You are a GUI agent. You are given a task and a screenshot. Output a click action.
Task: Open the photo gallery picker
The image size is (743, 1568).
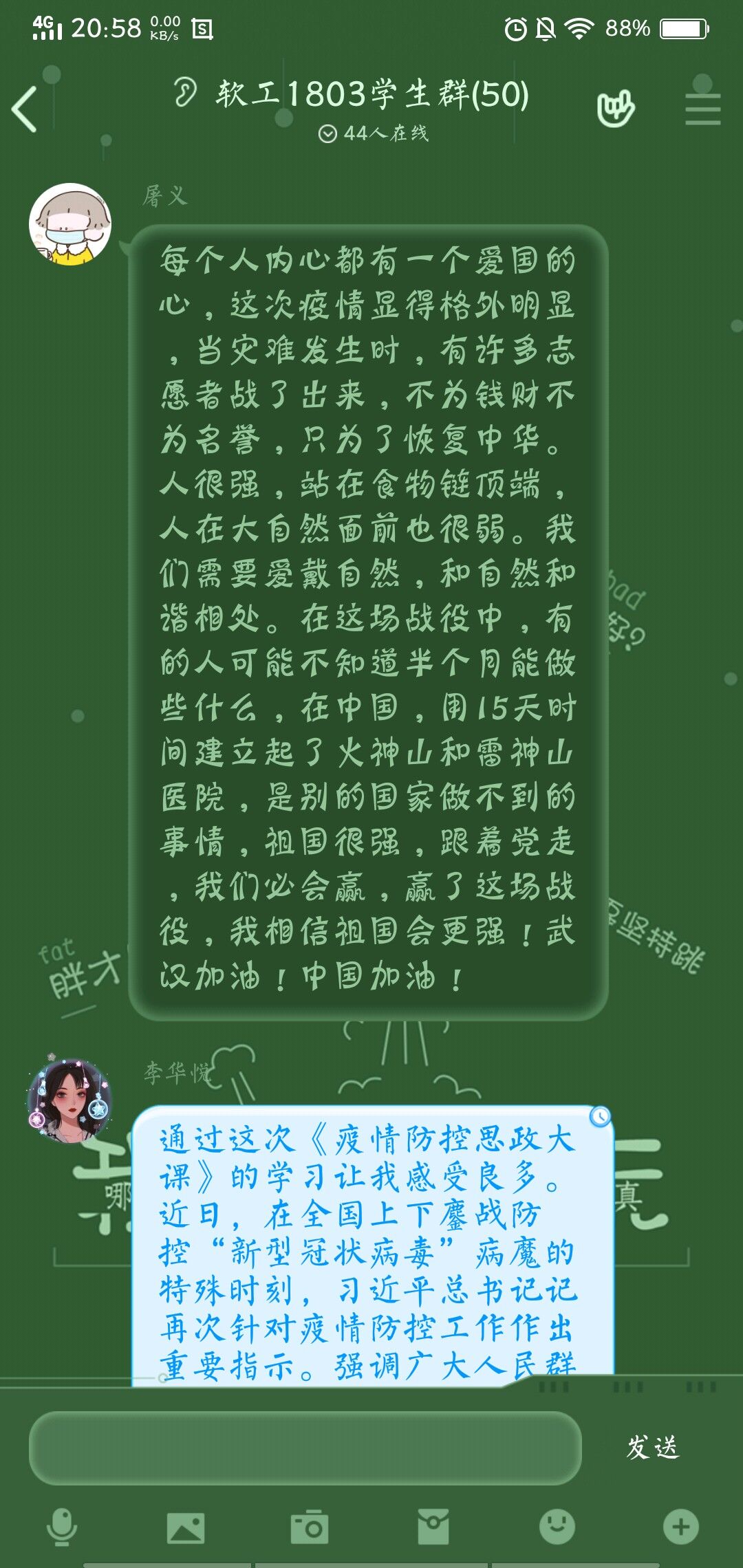pos(186,1528)
